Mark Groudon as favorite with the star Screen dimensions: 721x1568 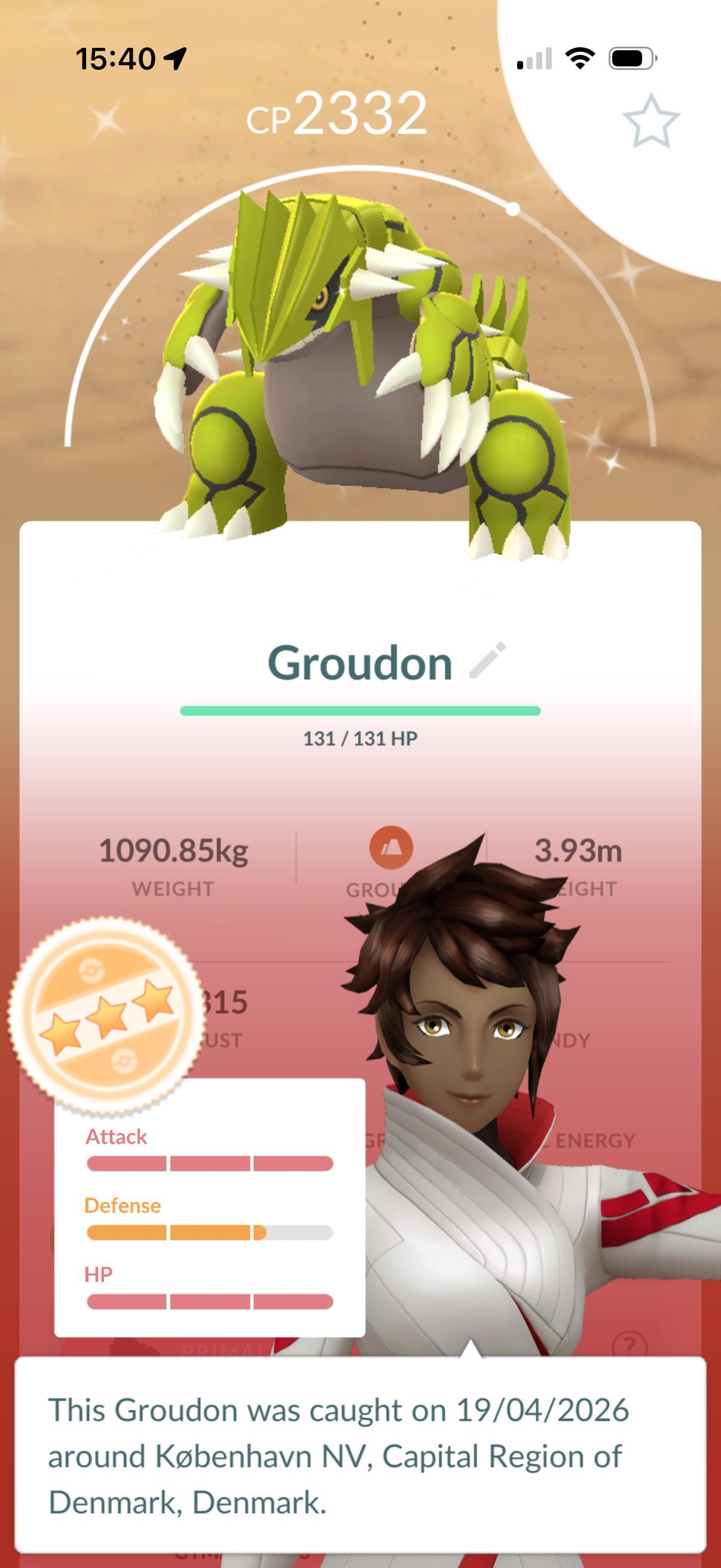[650, 122]
